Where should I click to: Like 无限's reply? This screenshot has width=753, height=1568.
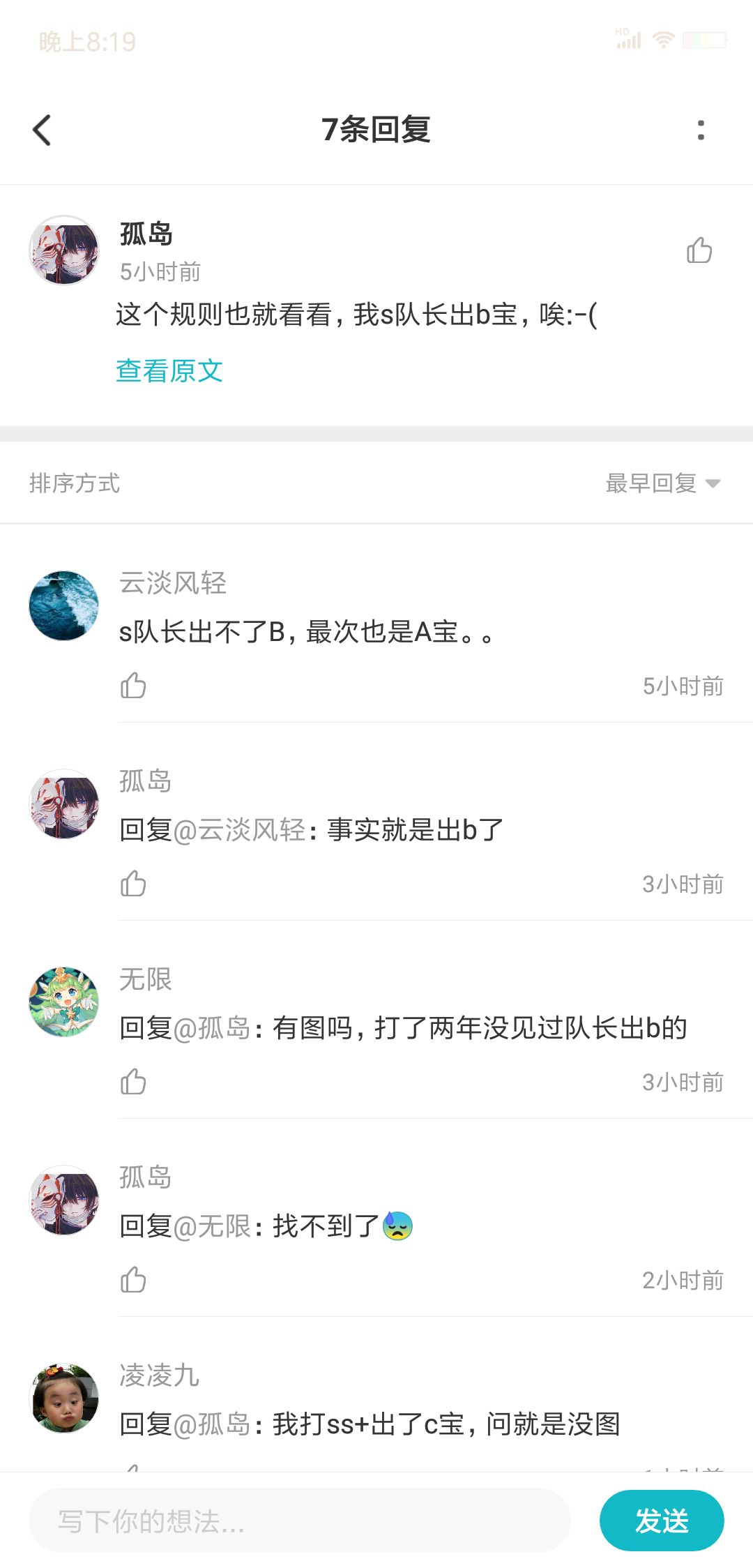[133, 1082]
